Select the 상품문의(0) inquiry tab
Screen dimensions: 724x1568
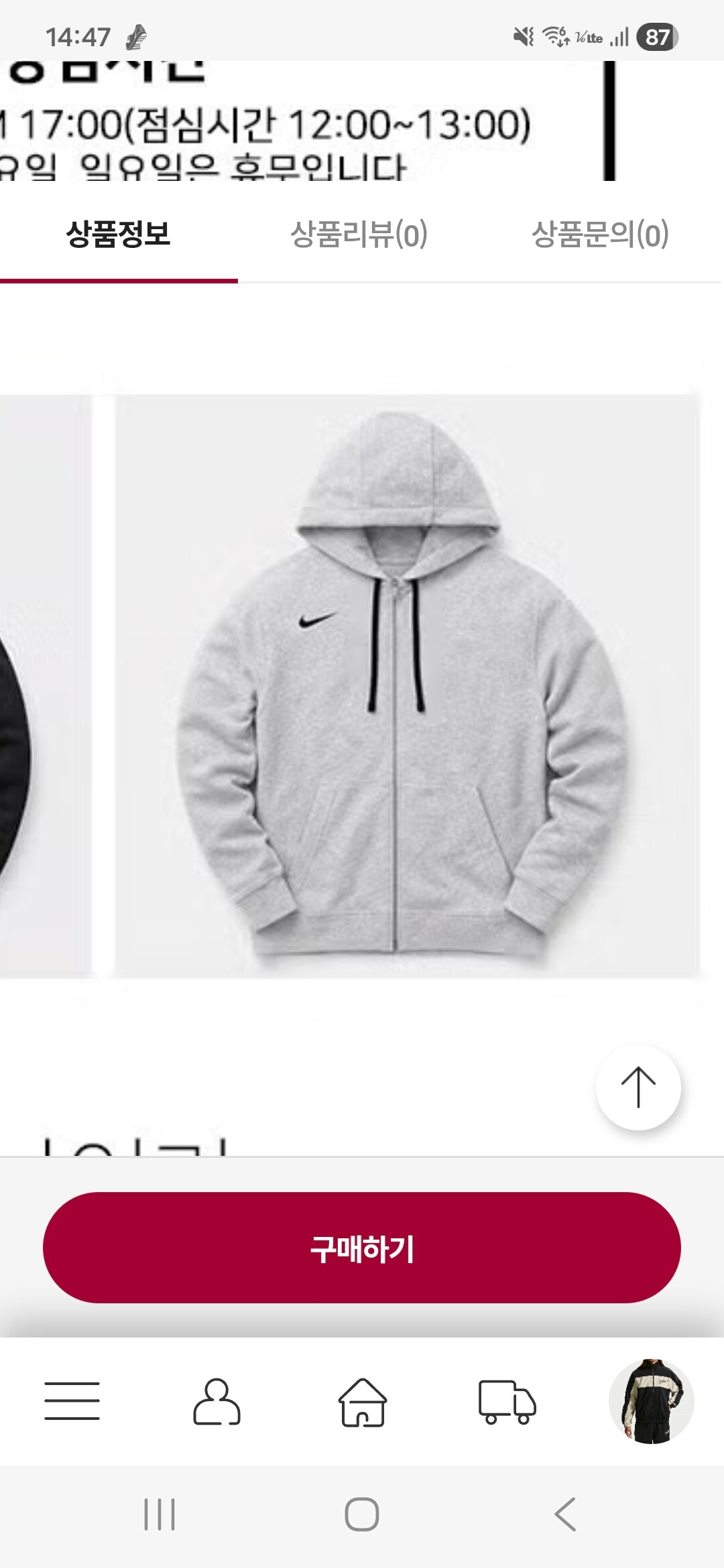[600, 235]
